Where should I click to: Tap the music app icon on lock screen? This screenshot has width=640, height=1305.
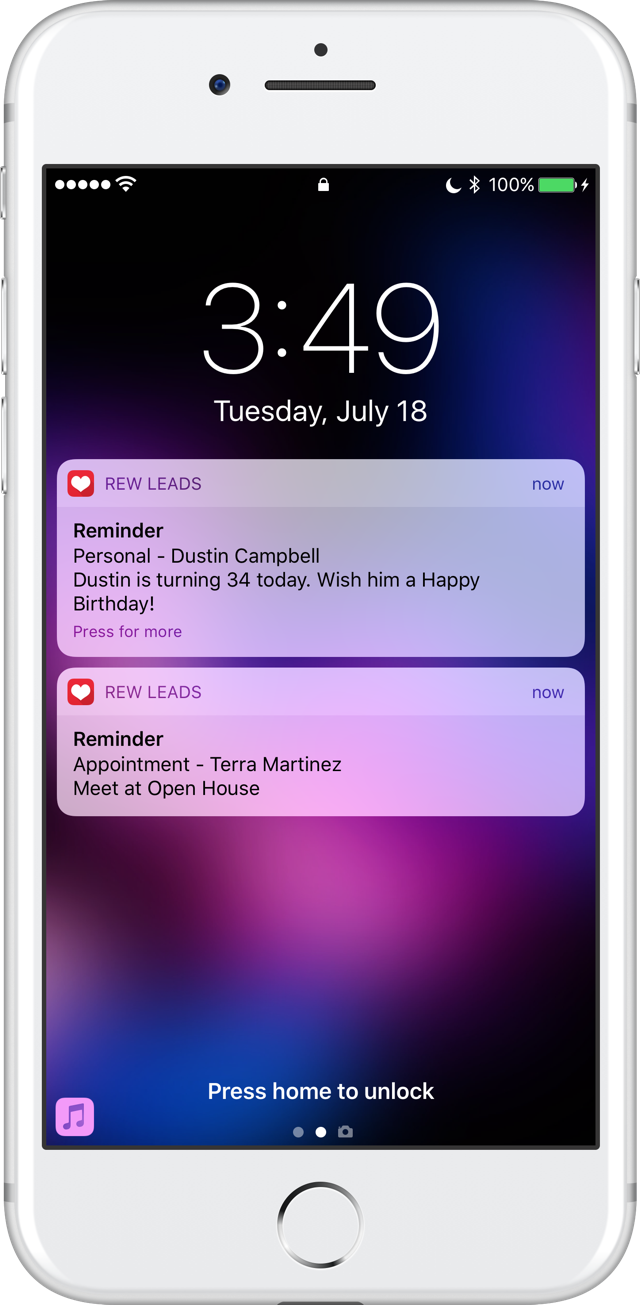pos(74,1116)
